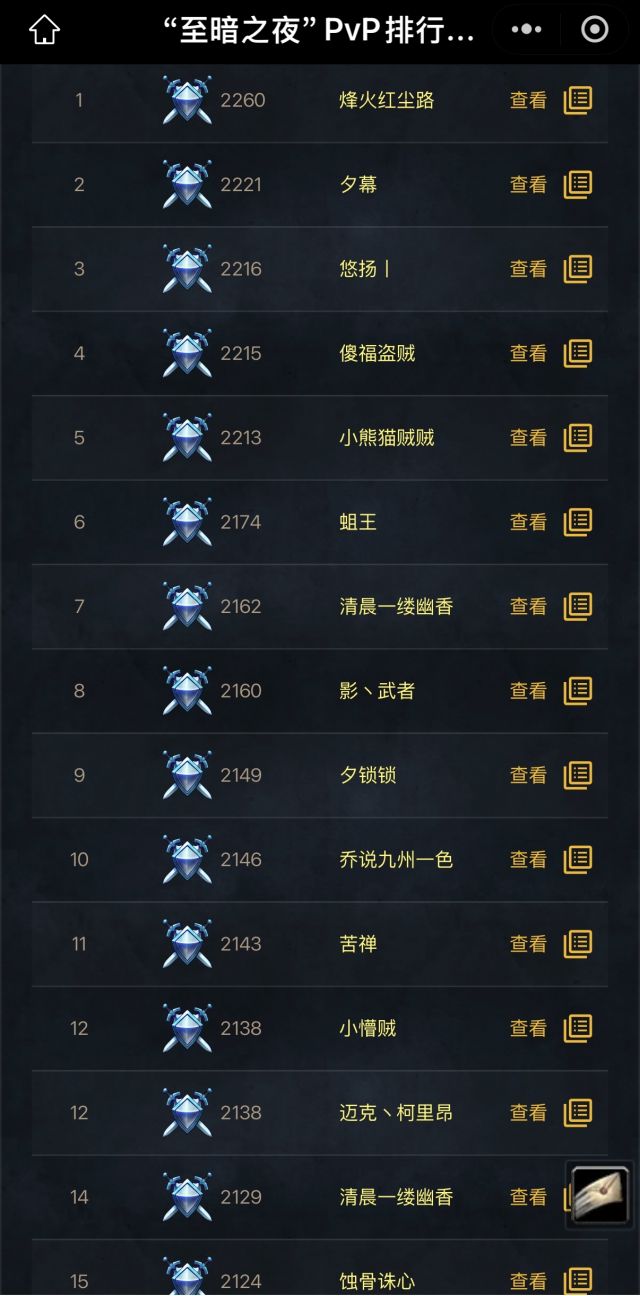
Task: Open the list icon for 影丶武者
Action: (x=578, y=690)
